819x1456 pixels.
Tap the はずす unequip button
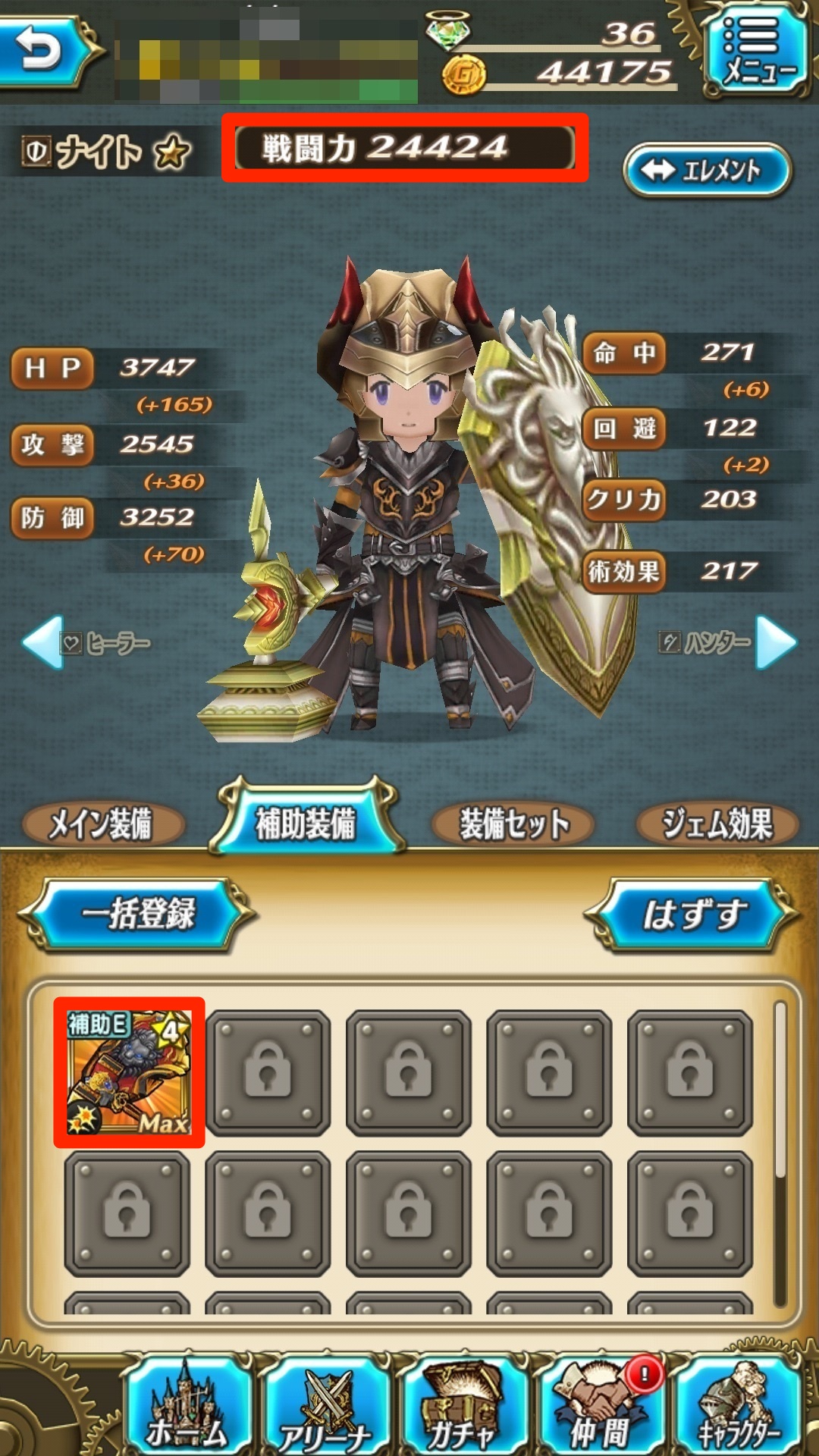pos(693,914)
